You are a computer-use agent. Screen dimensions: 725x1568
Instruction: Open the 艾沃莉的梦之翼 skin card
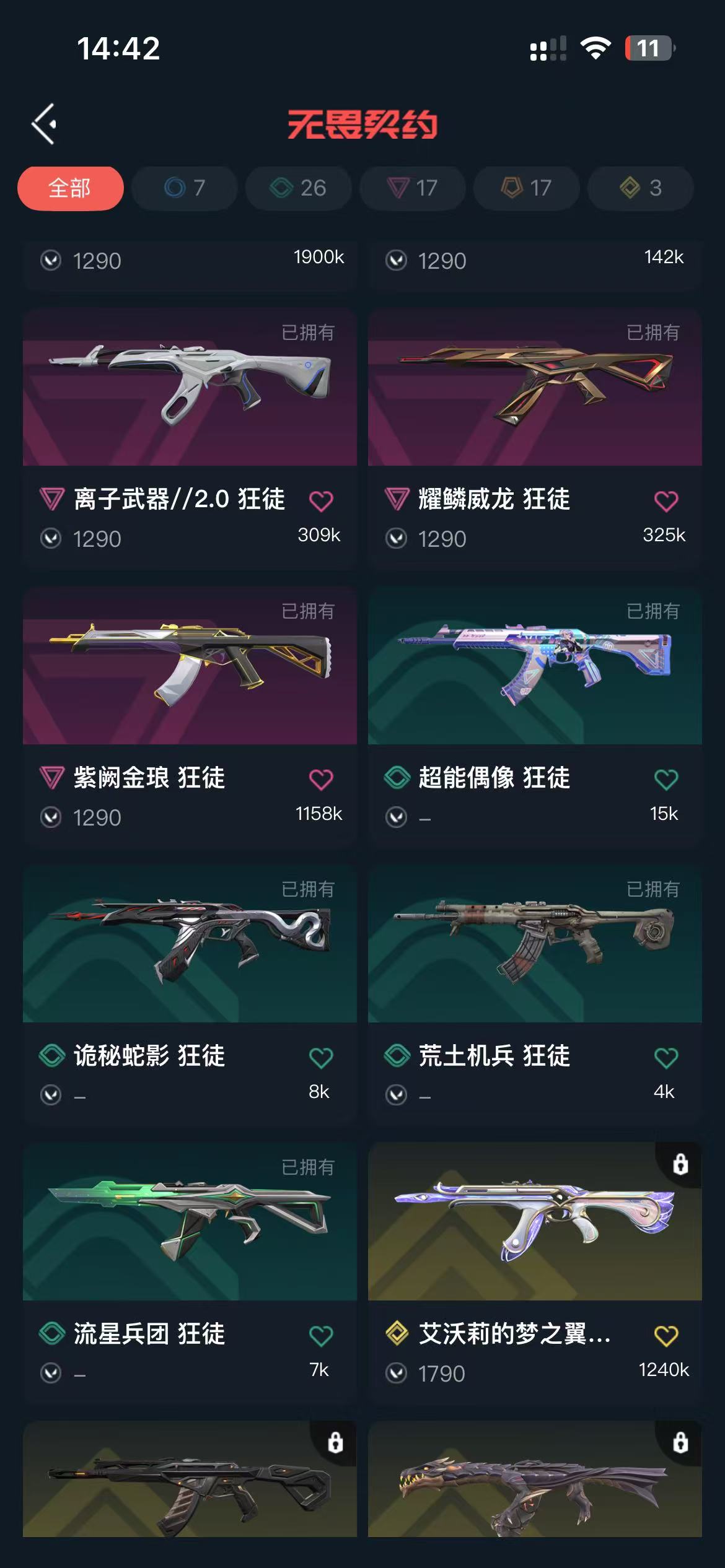(535, 1222)
